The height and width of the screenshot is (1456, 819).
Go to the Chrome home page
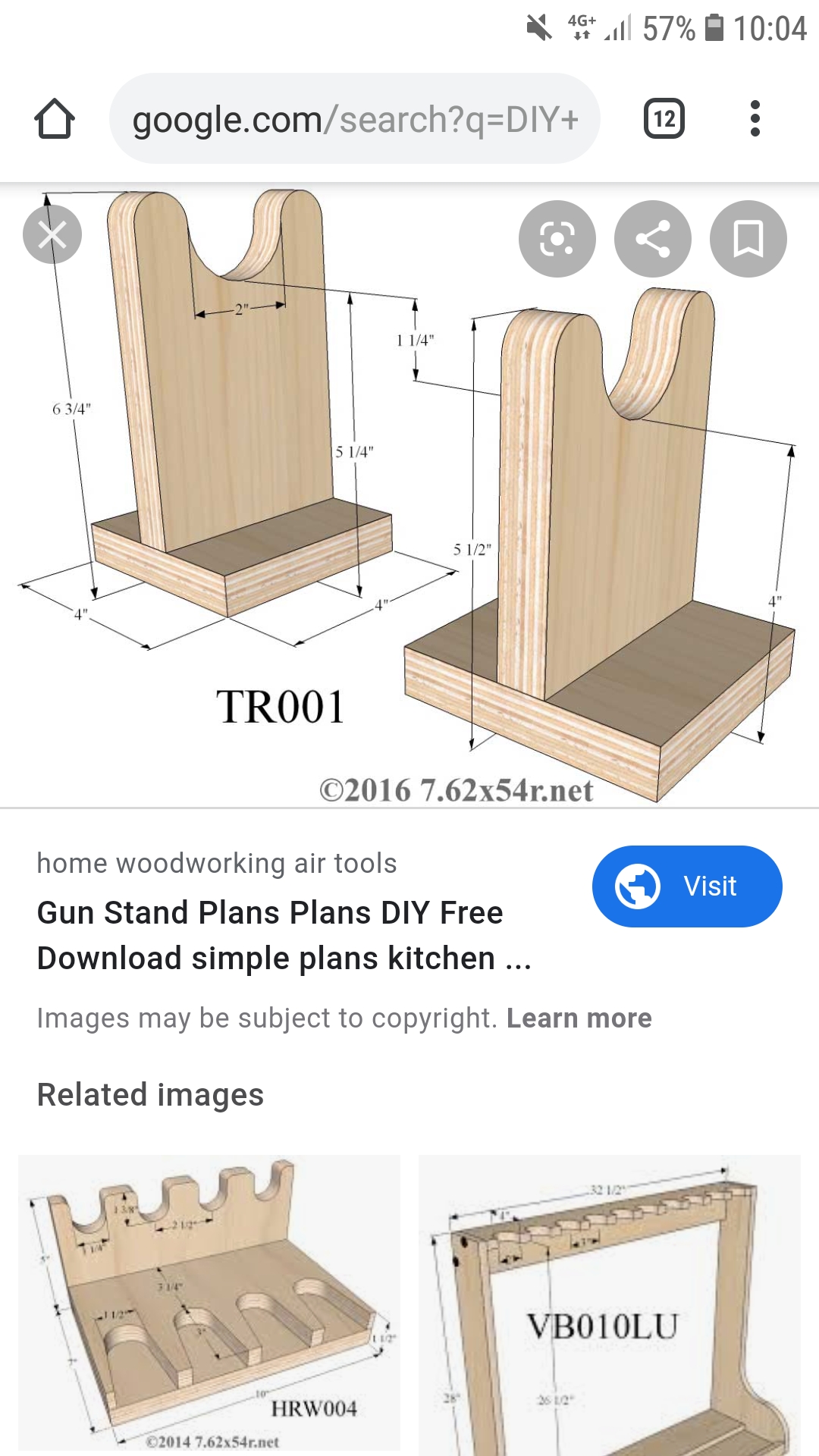click(x=55, y=119)
